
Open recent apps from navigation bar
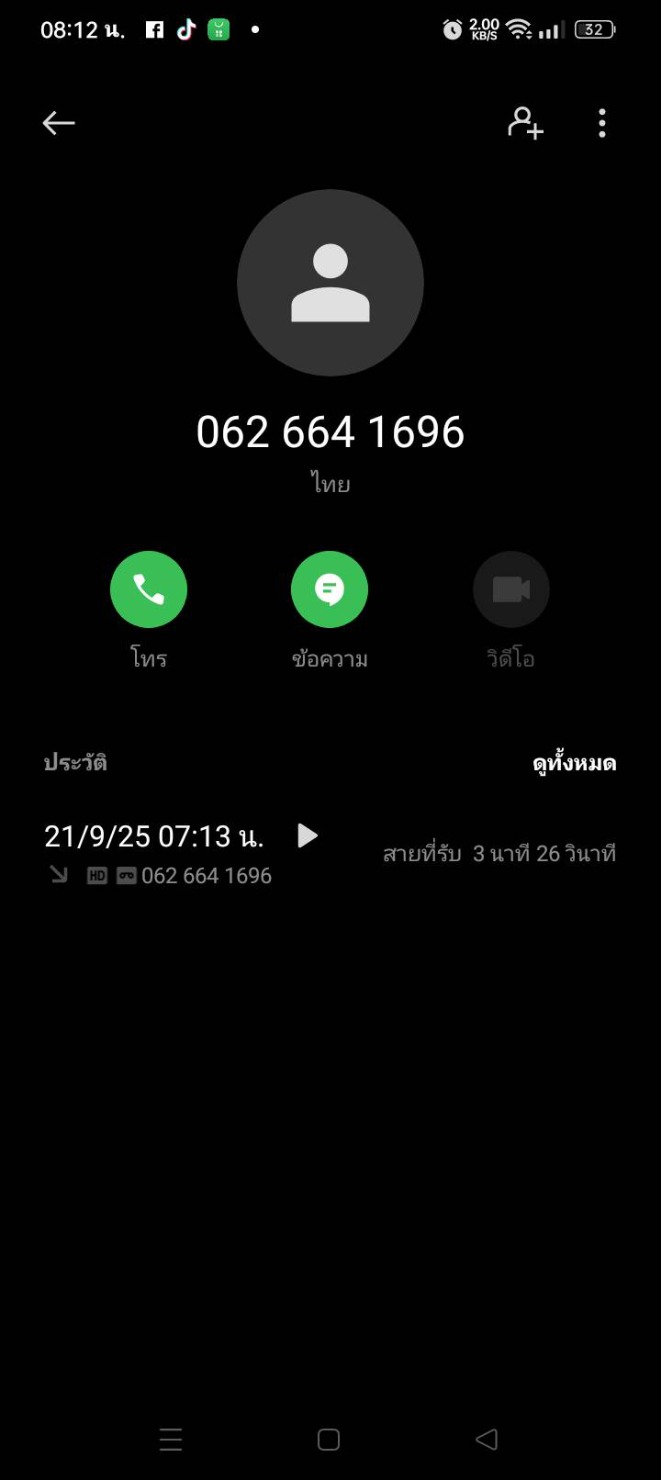pos(171,1439)
